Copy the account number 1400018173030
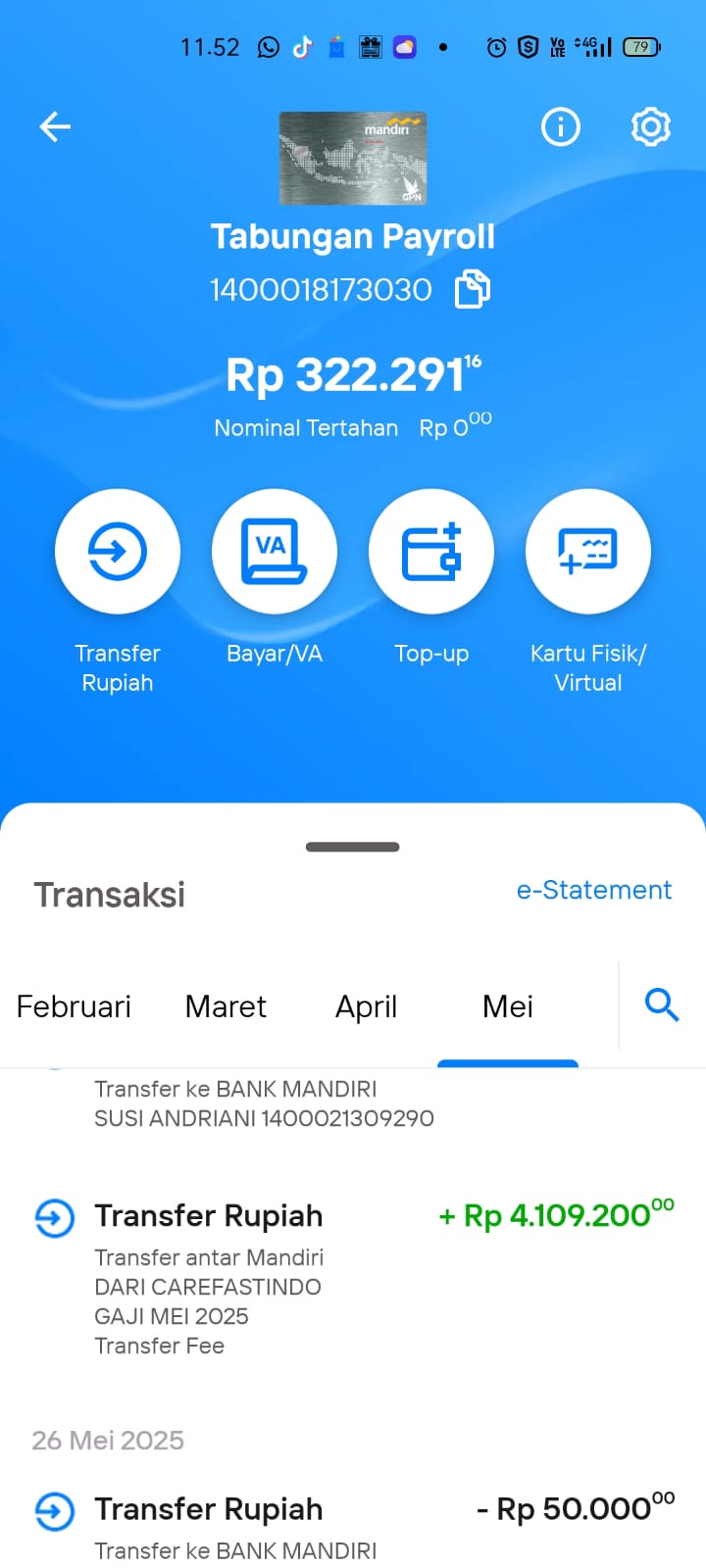Screen dimensions: 706x1568 click(472, 290)
